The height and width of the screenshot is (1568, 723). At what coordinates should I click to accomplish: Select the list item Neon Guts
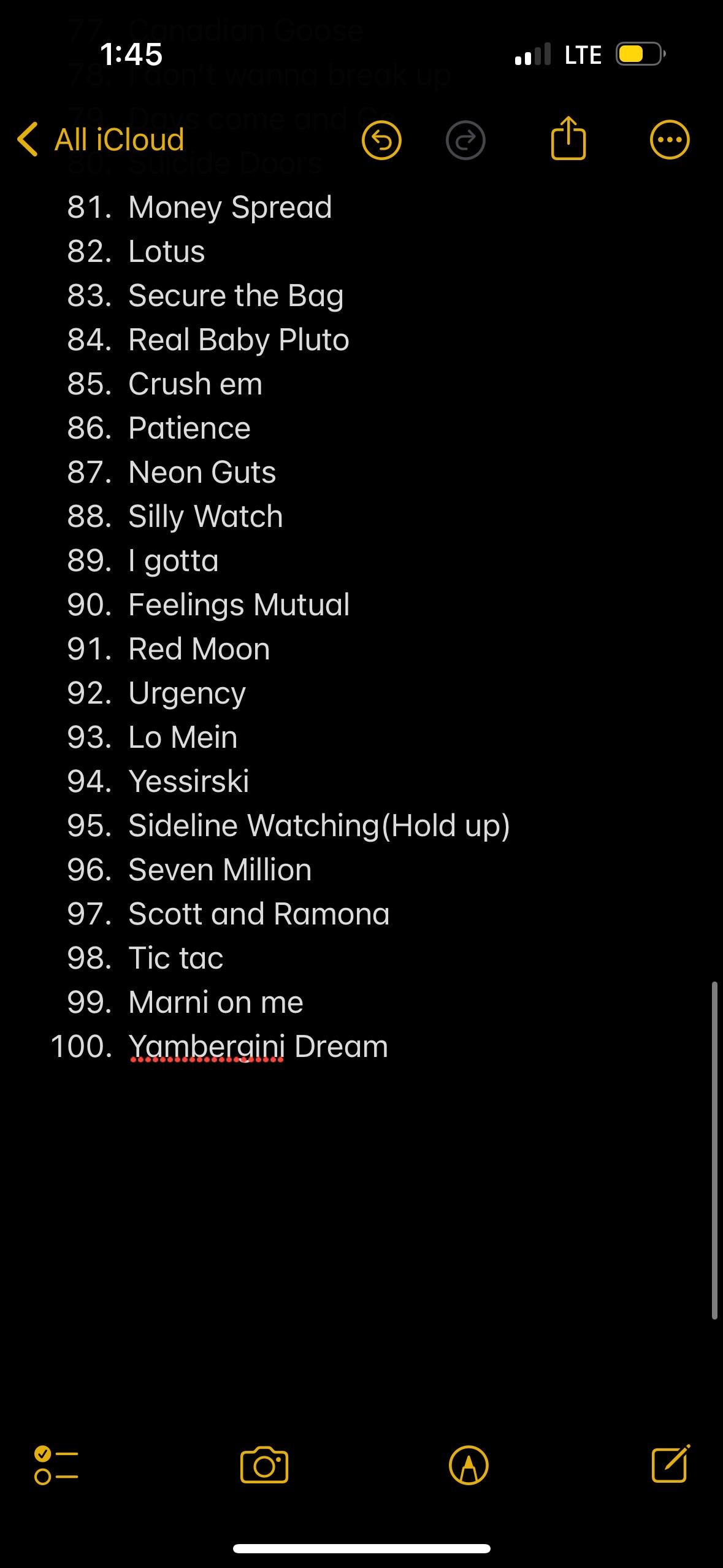(202, 472)
